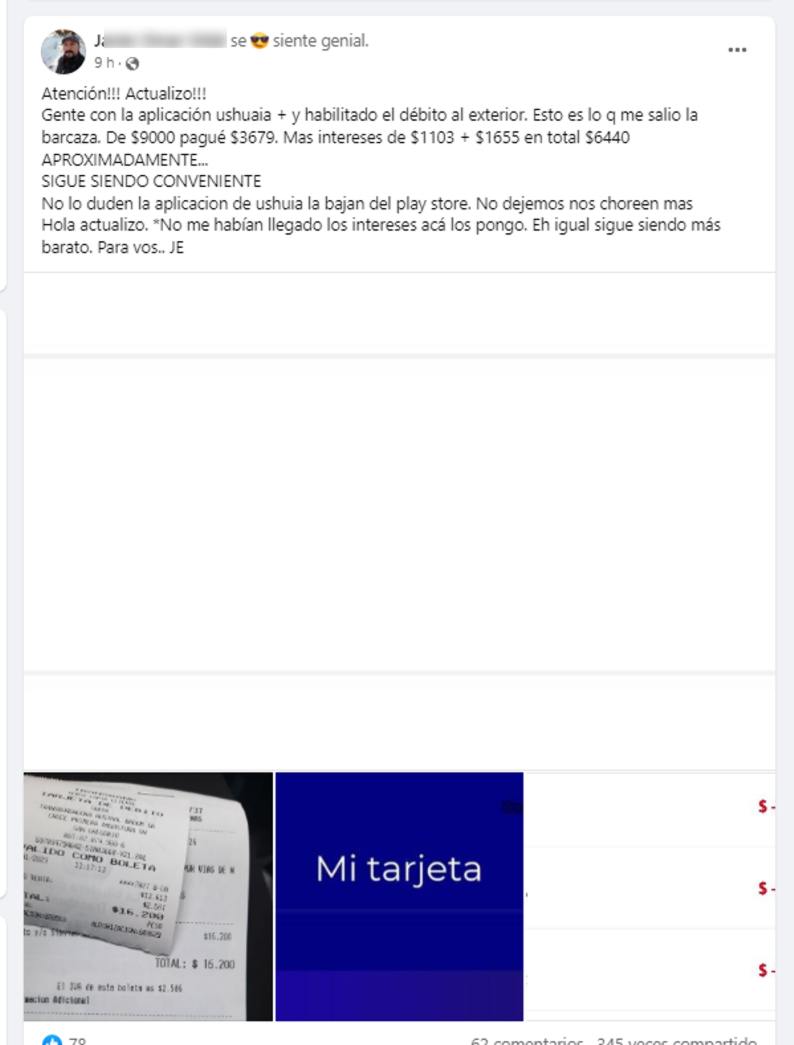Viewport: 794px width, 1045px height.
Task: Open the receipt photo thumbnail
Action: [148, 896]
